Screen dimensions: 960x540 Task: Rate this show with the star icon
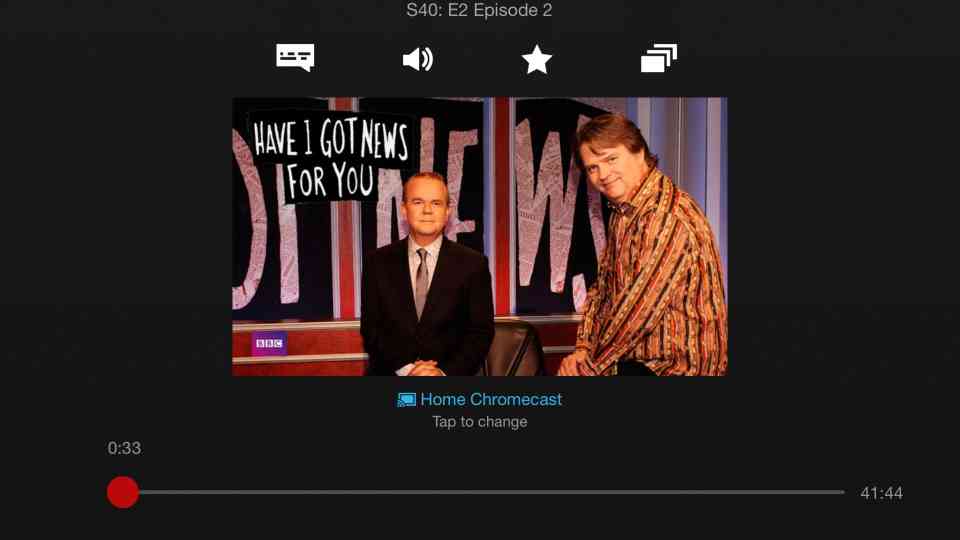(537, 60)
